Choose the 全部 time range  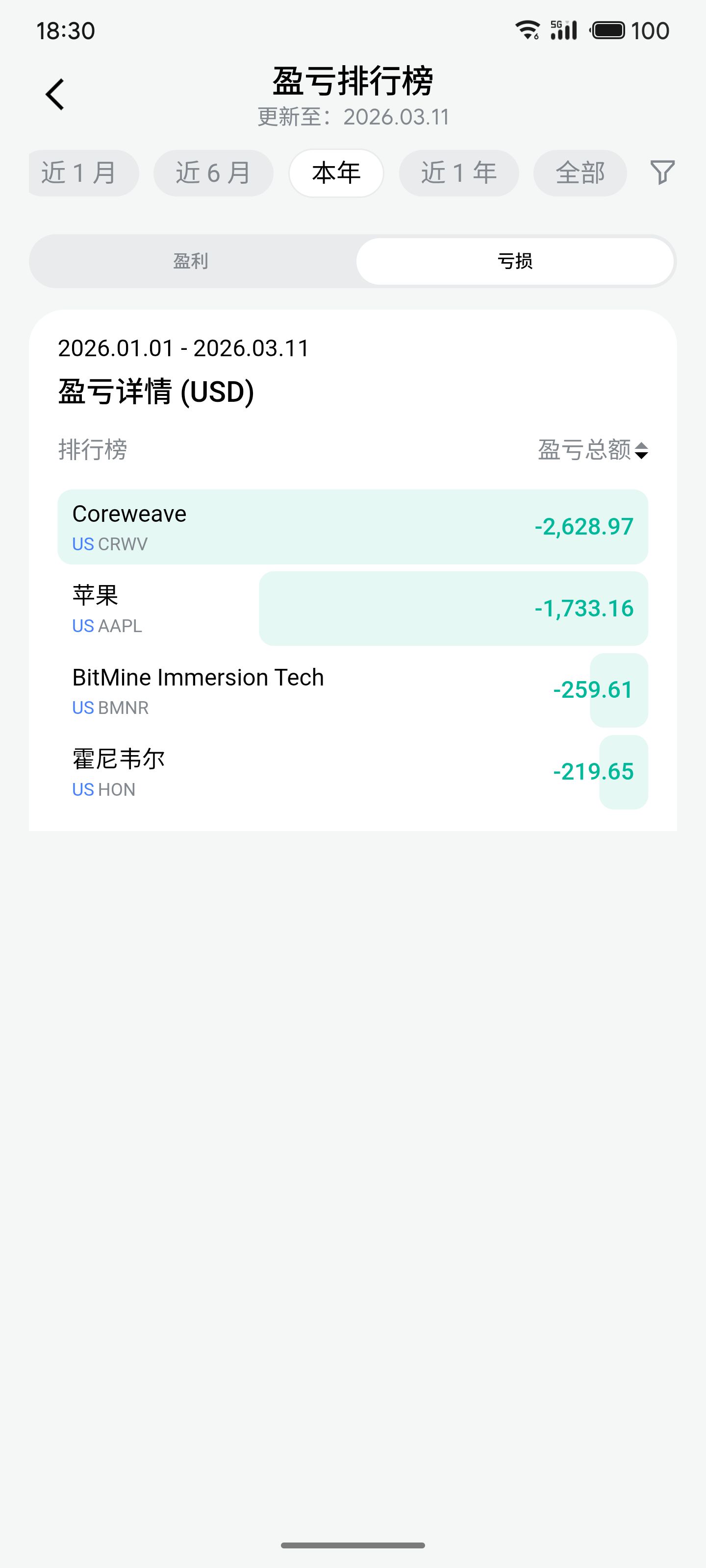coord(580,173)
